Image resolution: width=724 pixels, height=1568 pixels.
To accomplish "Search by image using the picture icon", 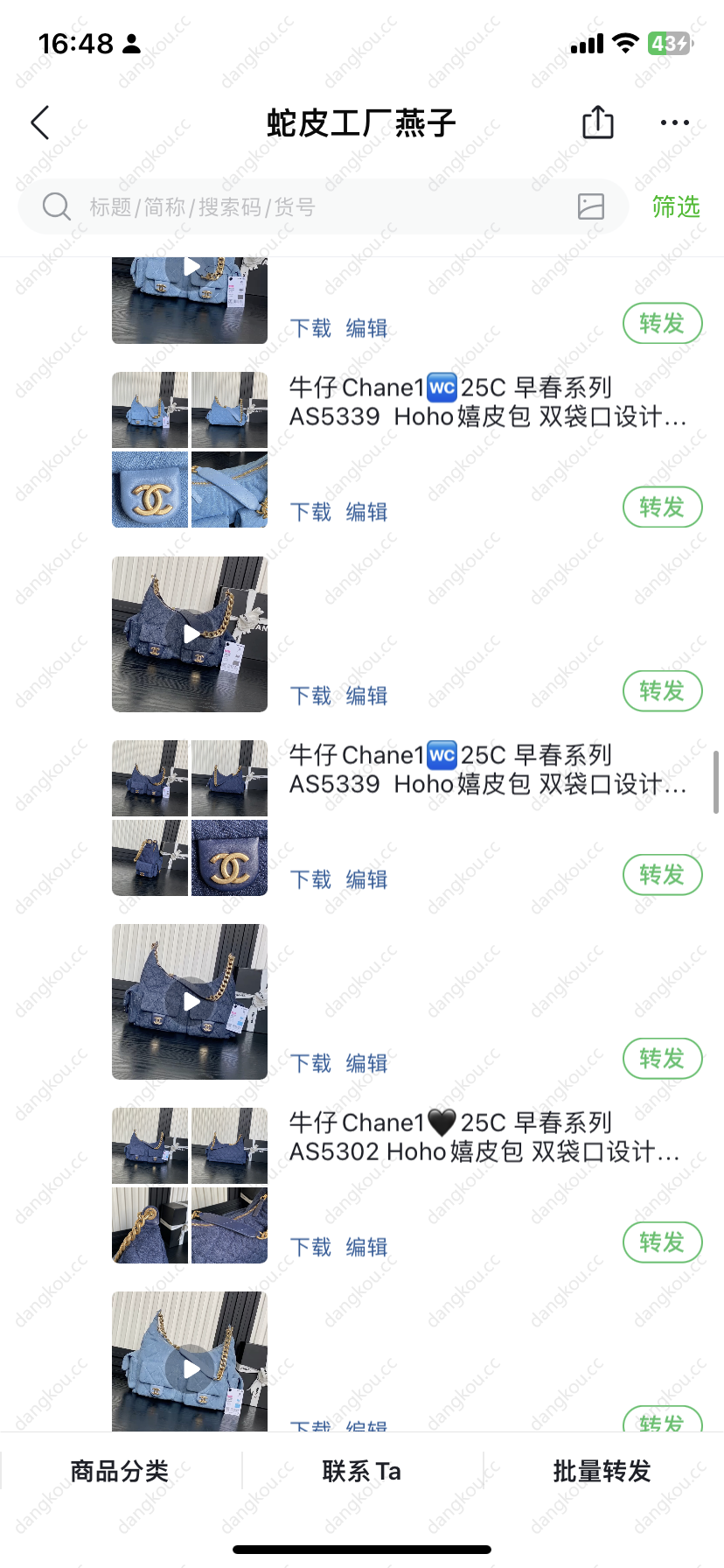I will pyautogui.click(x=591, y=206).
